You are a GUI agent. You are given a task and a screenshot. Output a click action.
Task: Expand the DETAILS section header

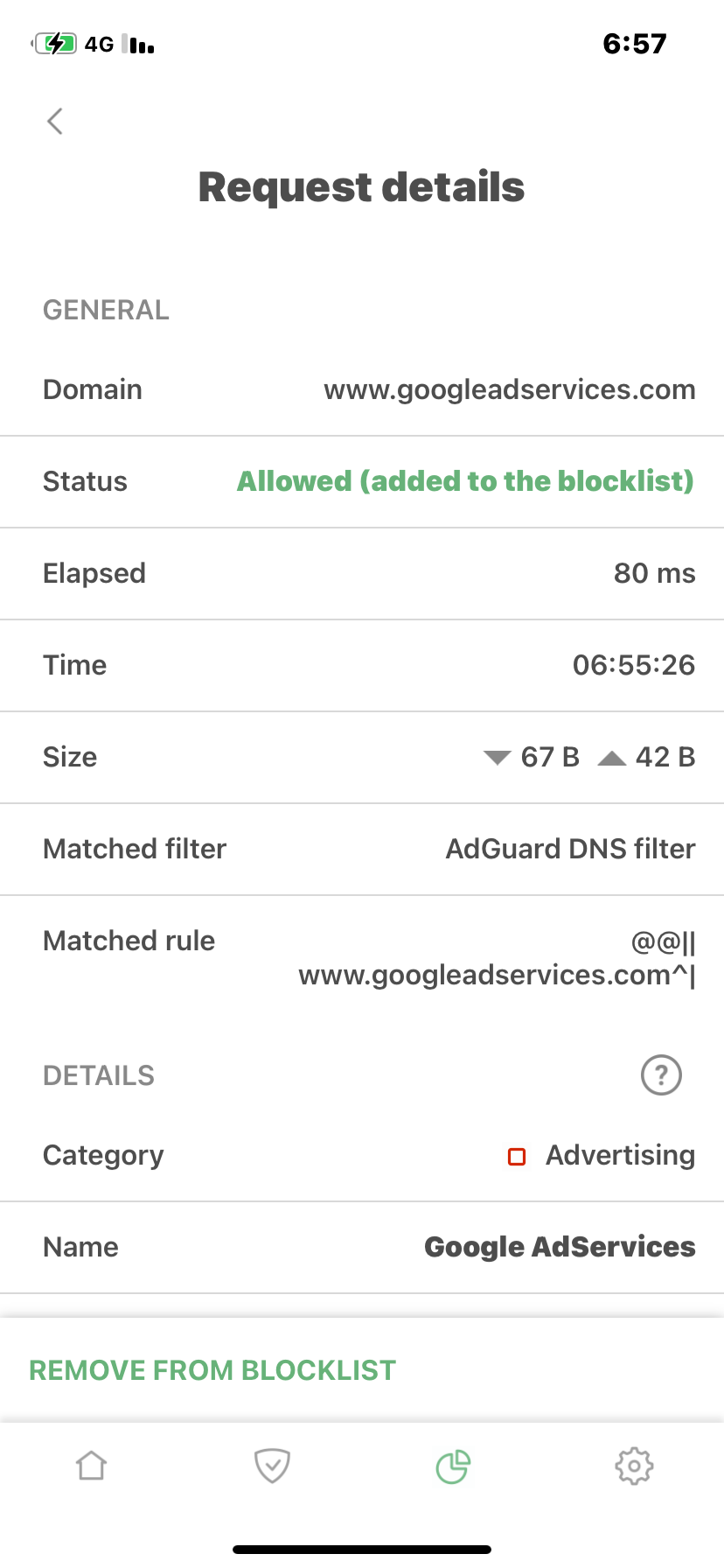pyautogui.click(x=98, y=1074)
